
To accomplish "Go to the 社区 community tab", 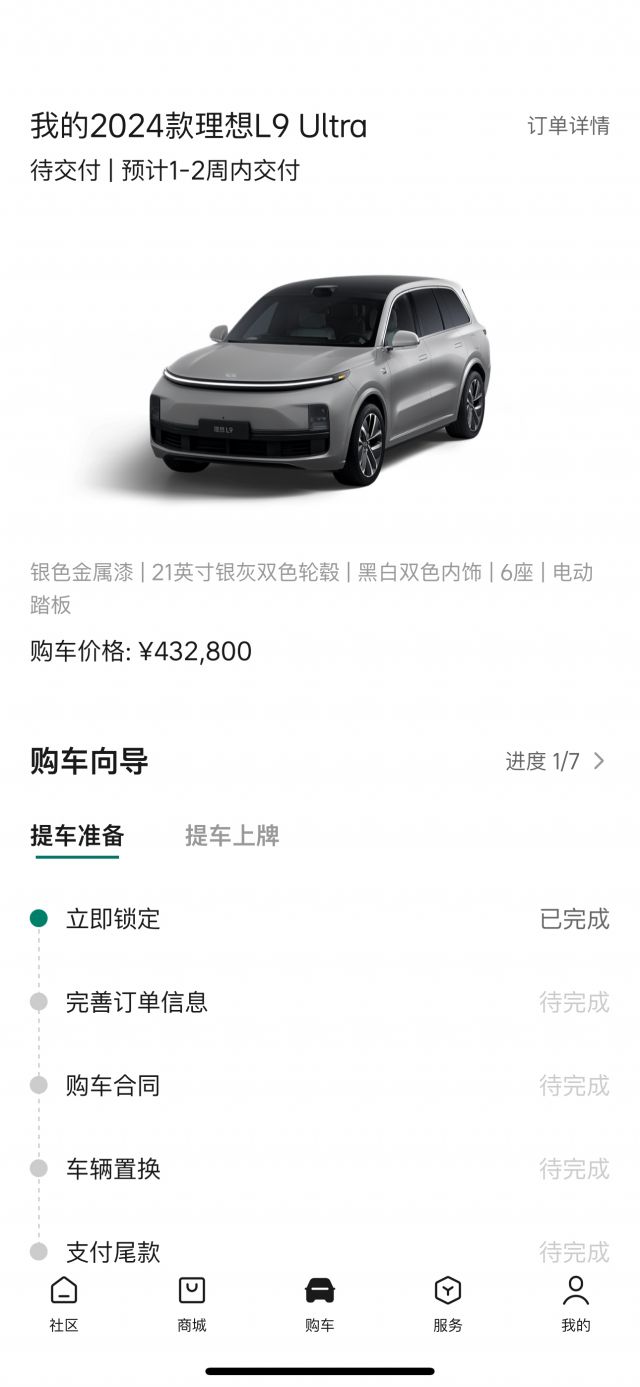I will [x=64, y=1304].
